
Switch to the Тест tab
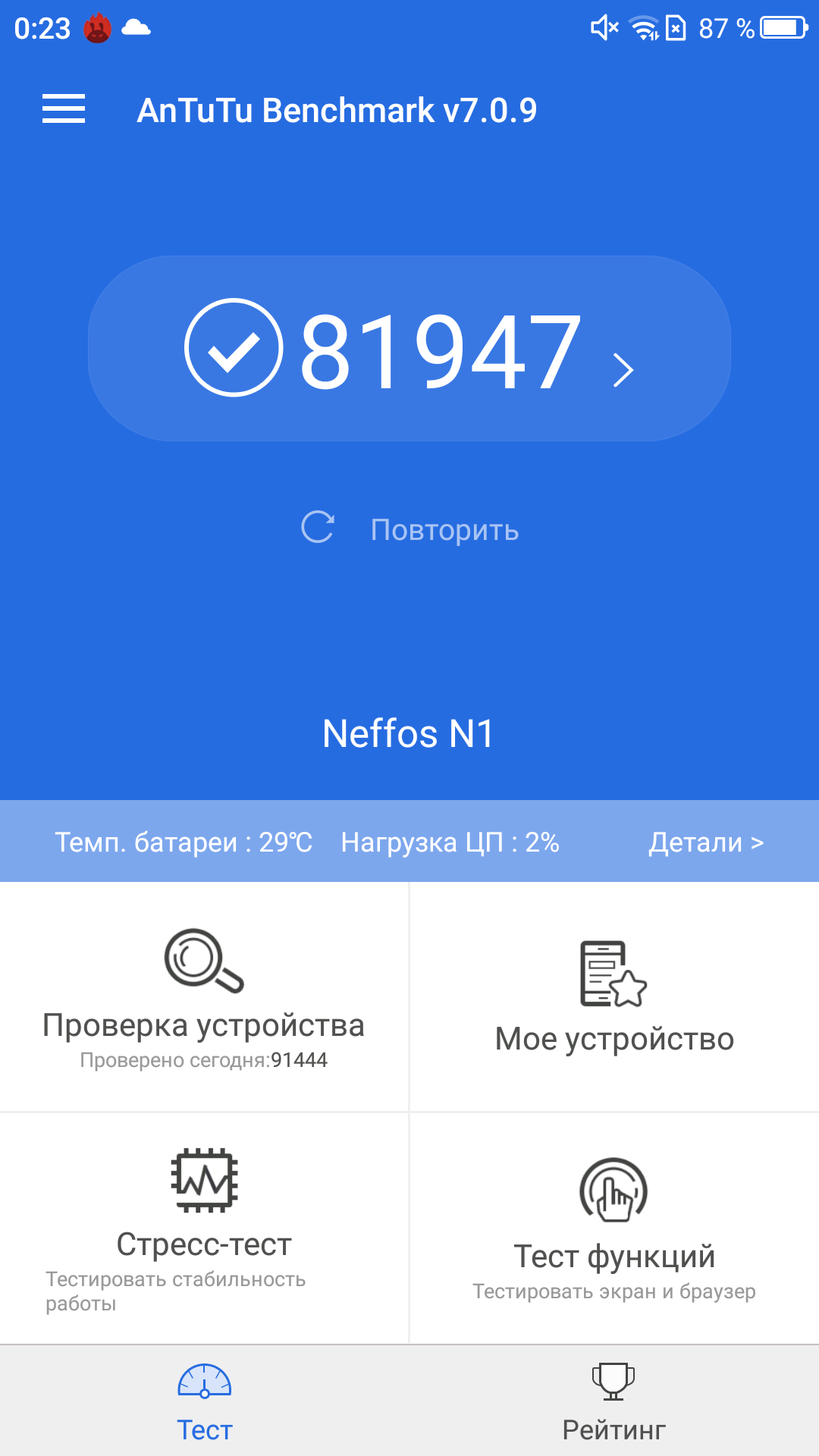204,1401
